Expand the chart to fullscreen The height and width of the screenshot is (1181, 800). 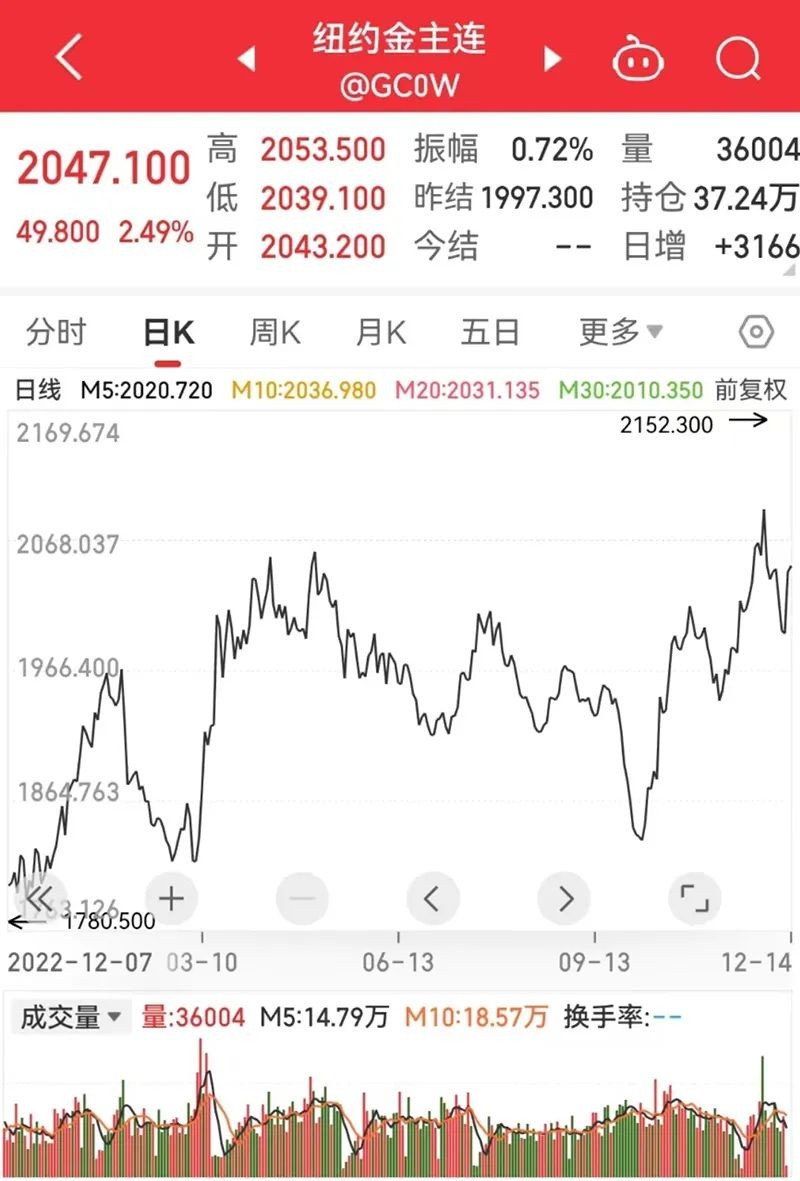pyautogui.click(x=694, y=897)
